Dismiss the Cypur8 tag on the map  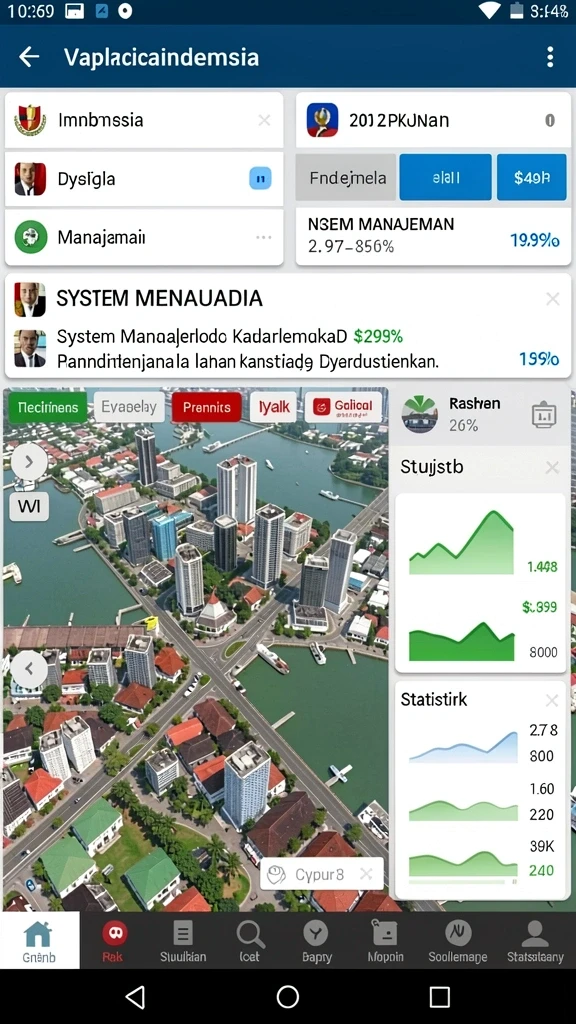[x=366, y=874]
